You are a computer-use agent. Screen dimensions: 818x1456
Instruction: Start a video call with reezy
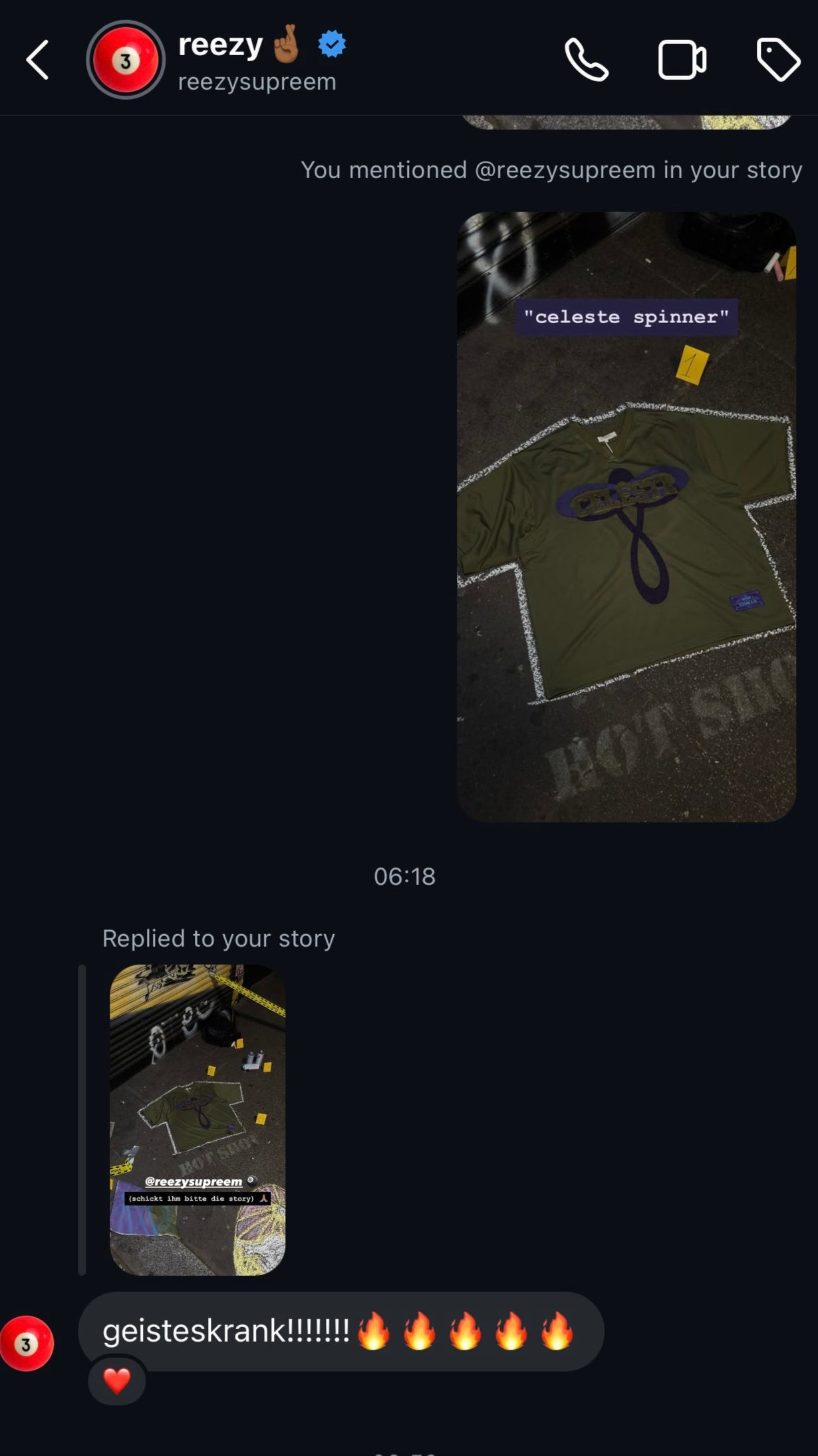(682, 60)
